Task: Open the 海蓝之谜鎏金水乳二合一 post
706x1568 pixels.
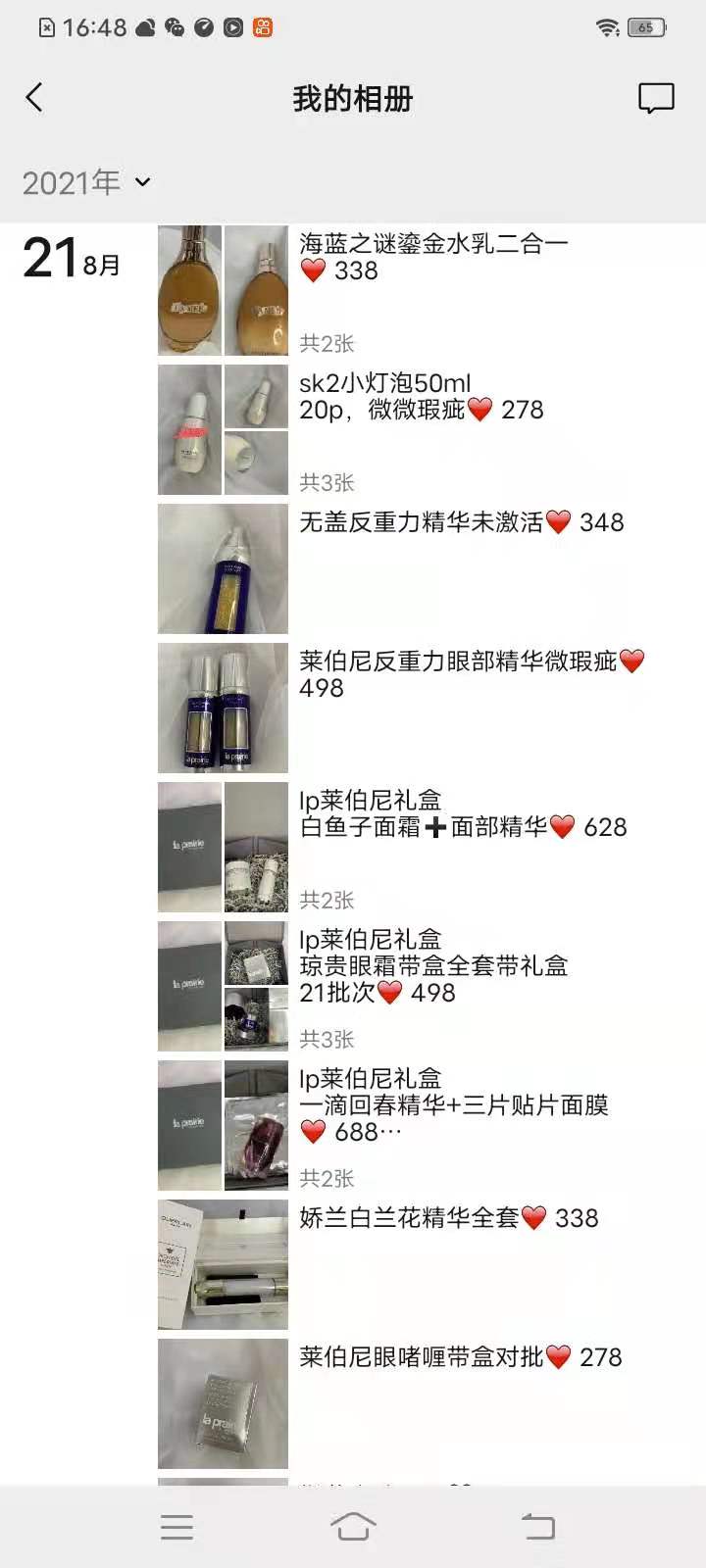Action: [x=433, y=257]
